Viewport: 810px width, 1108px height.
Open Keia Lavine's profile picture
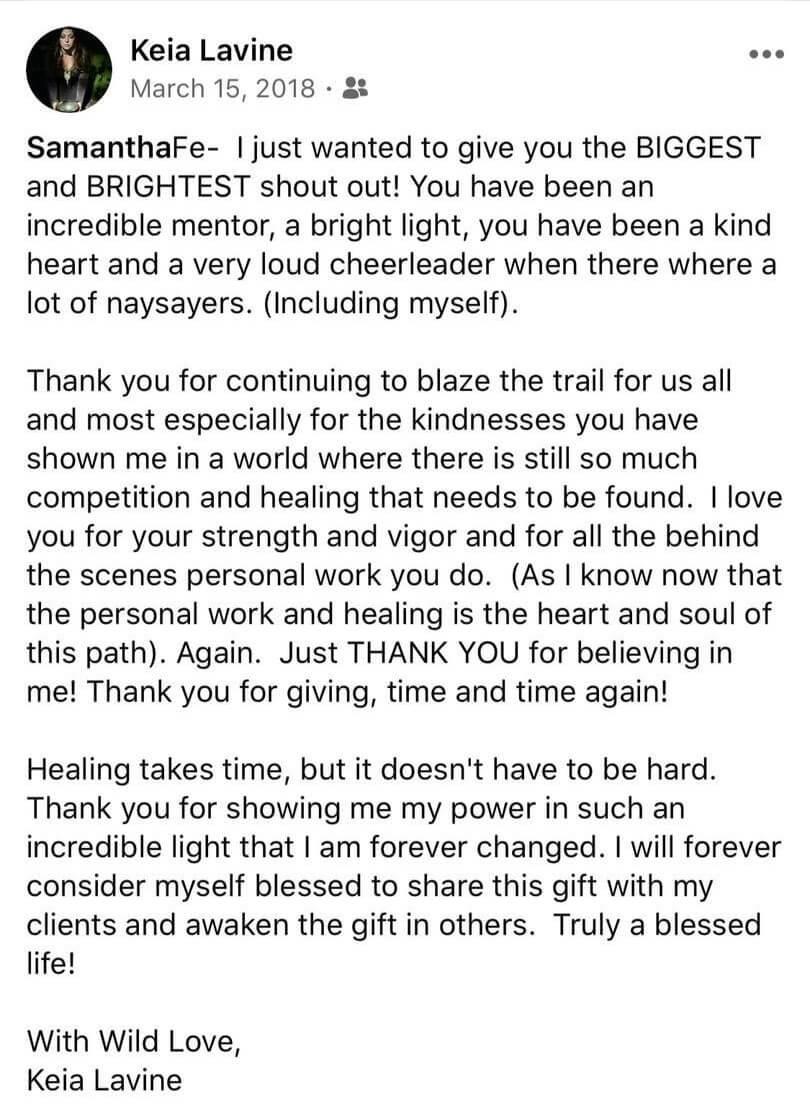(69, 68)
